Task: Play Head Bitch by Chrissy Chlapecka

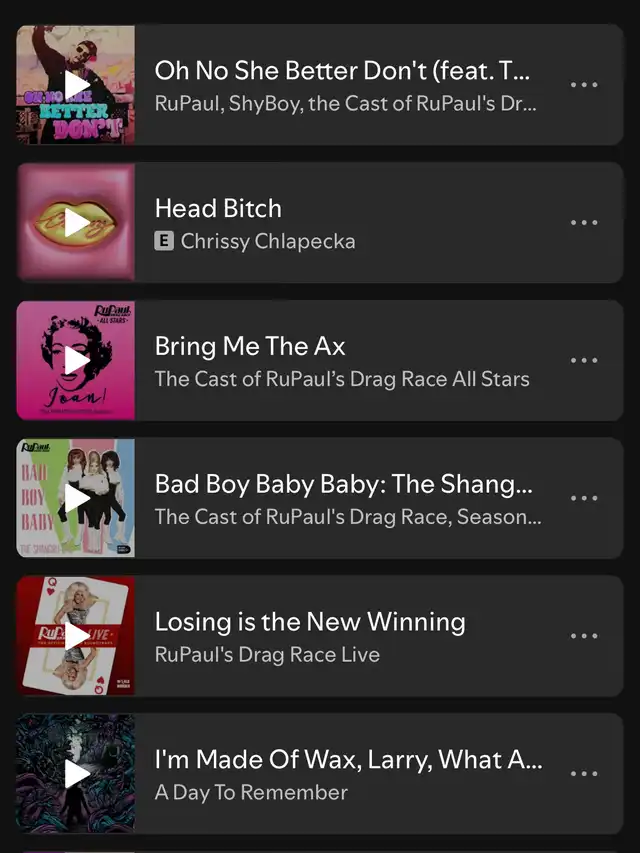Action: click(76, 223)
